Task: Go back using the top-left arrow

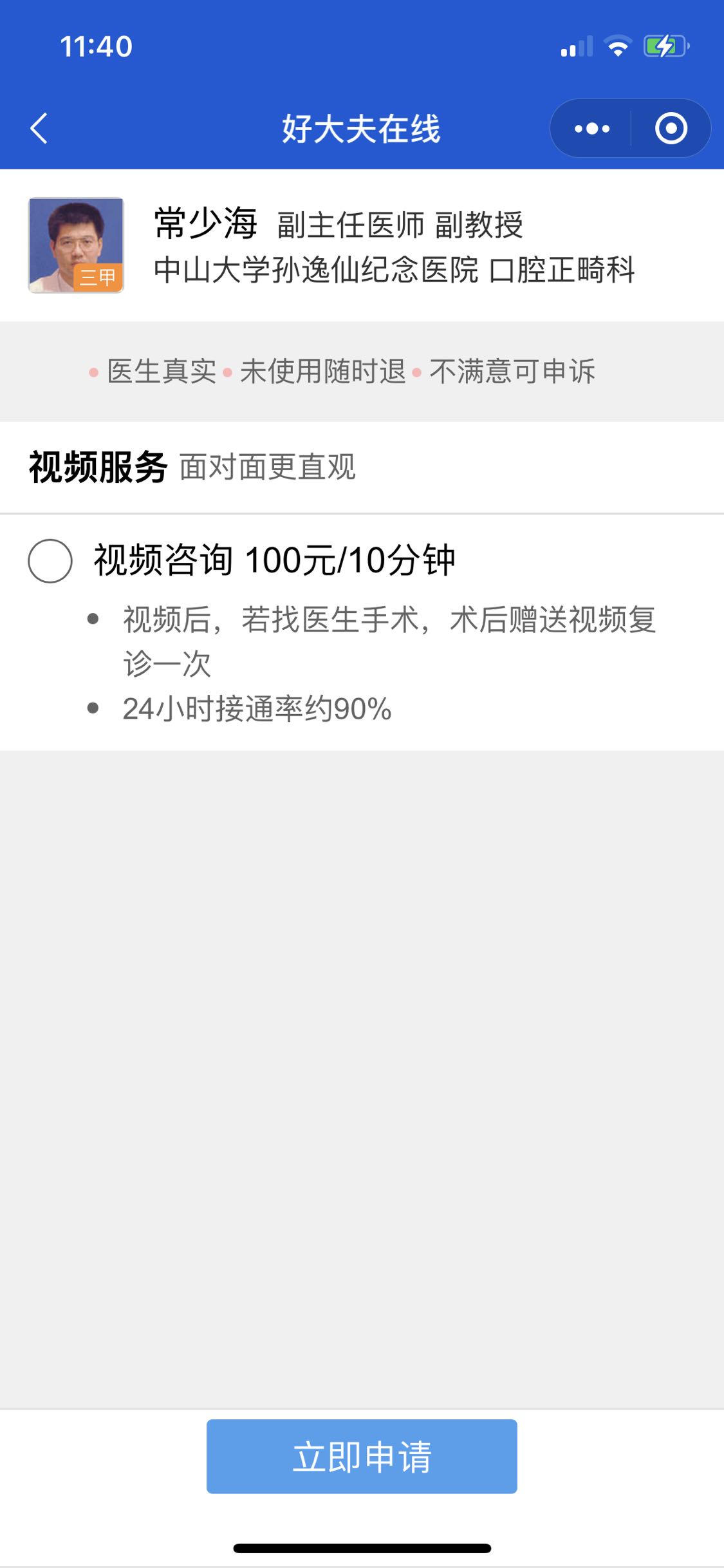Action: pyautogui.click(x=39, y=128)
